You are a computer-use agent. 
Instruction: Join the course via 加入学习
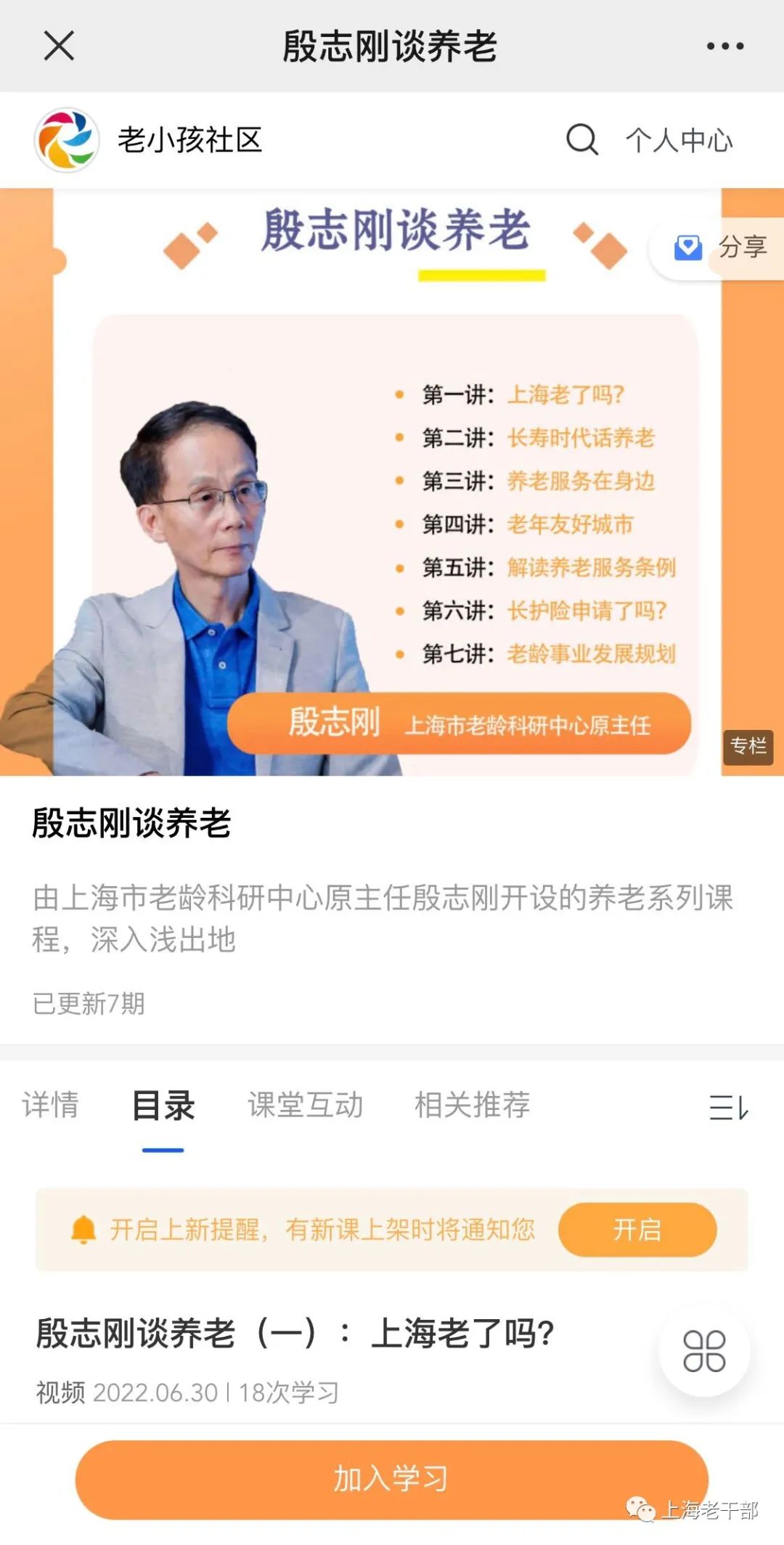coord(391,1479)
